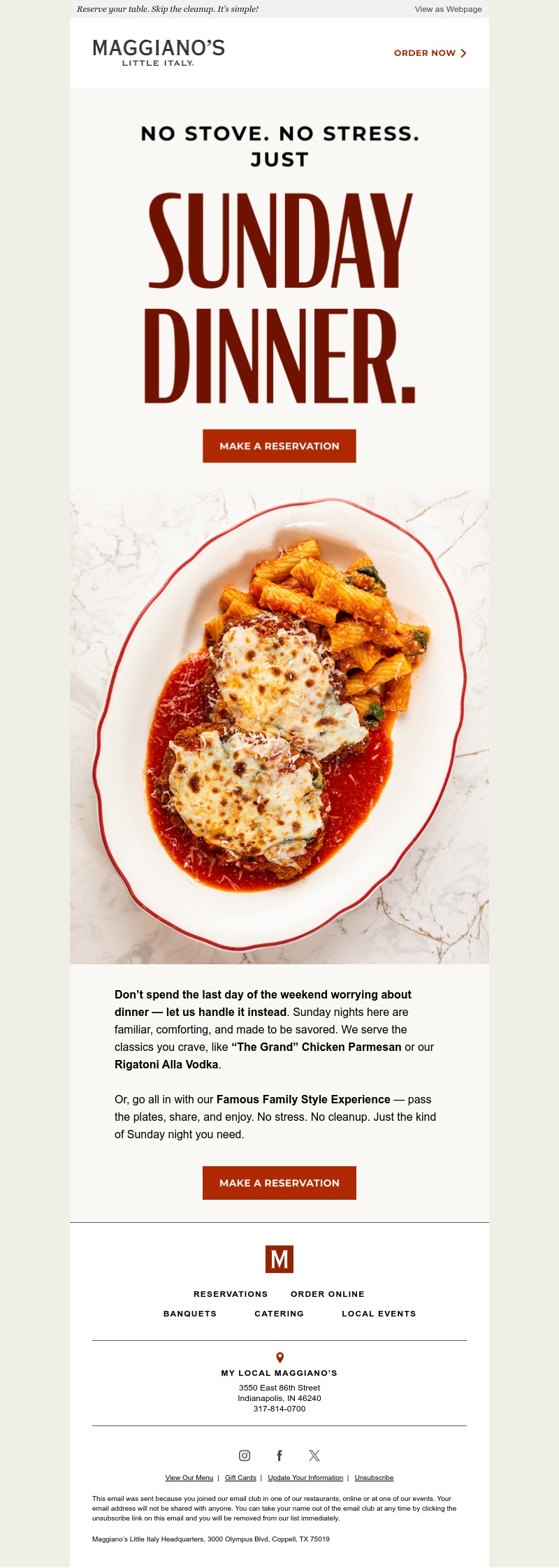Open Maggiano's Facebook page
The image size is (559, 1568).
click(279, 1456)
